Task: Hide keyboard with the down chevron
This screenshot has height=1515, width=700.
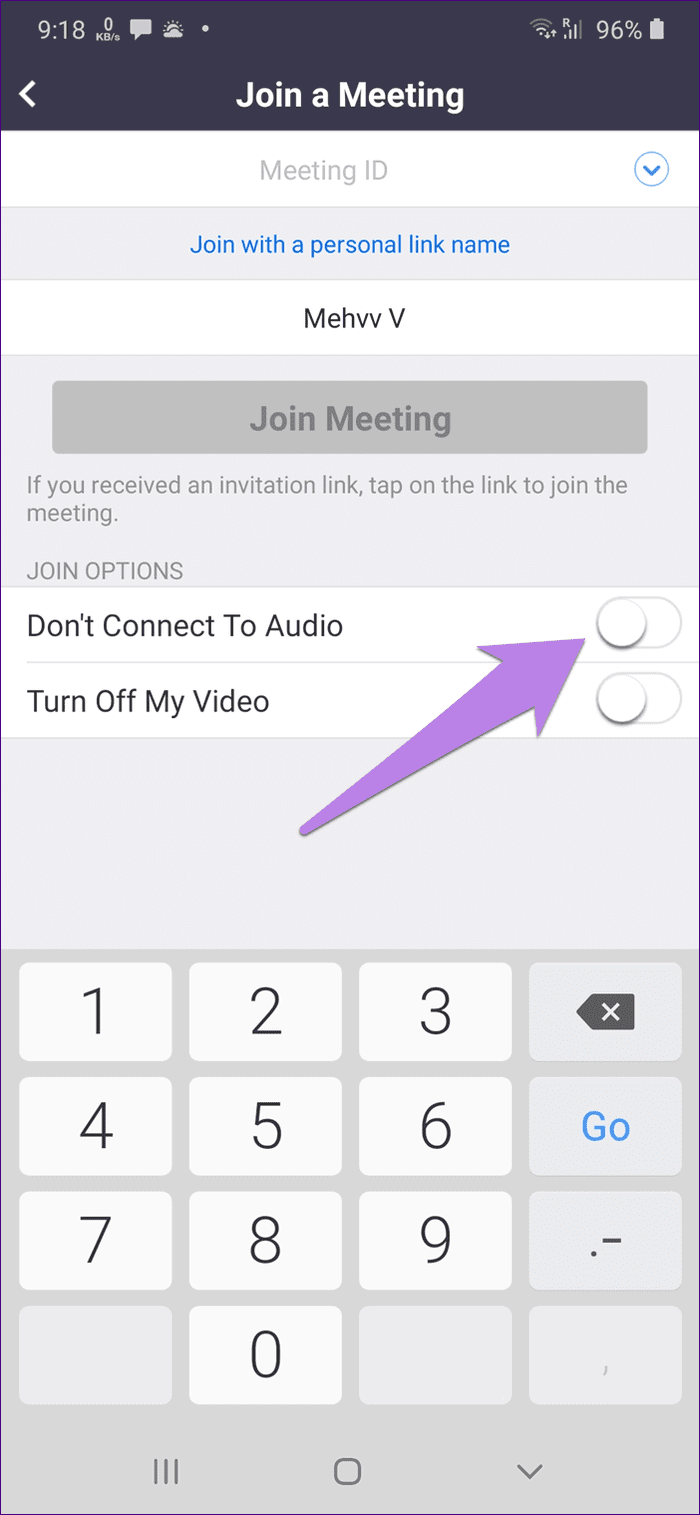Action: (x=529, y=1471)
